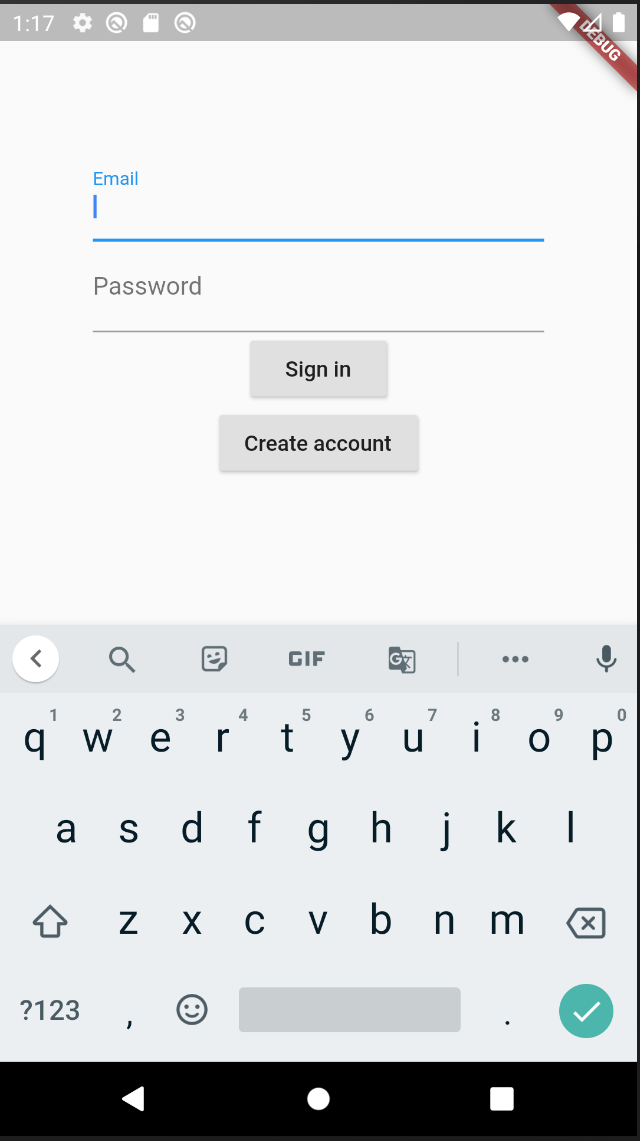Open the keyboard search icon
Viewport: 640px width, 1141px height.
[121, 659]
